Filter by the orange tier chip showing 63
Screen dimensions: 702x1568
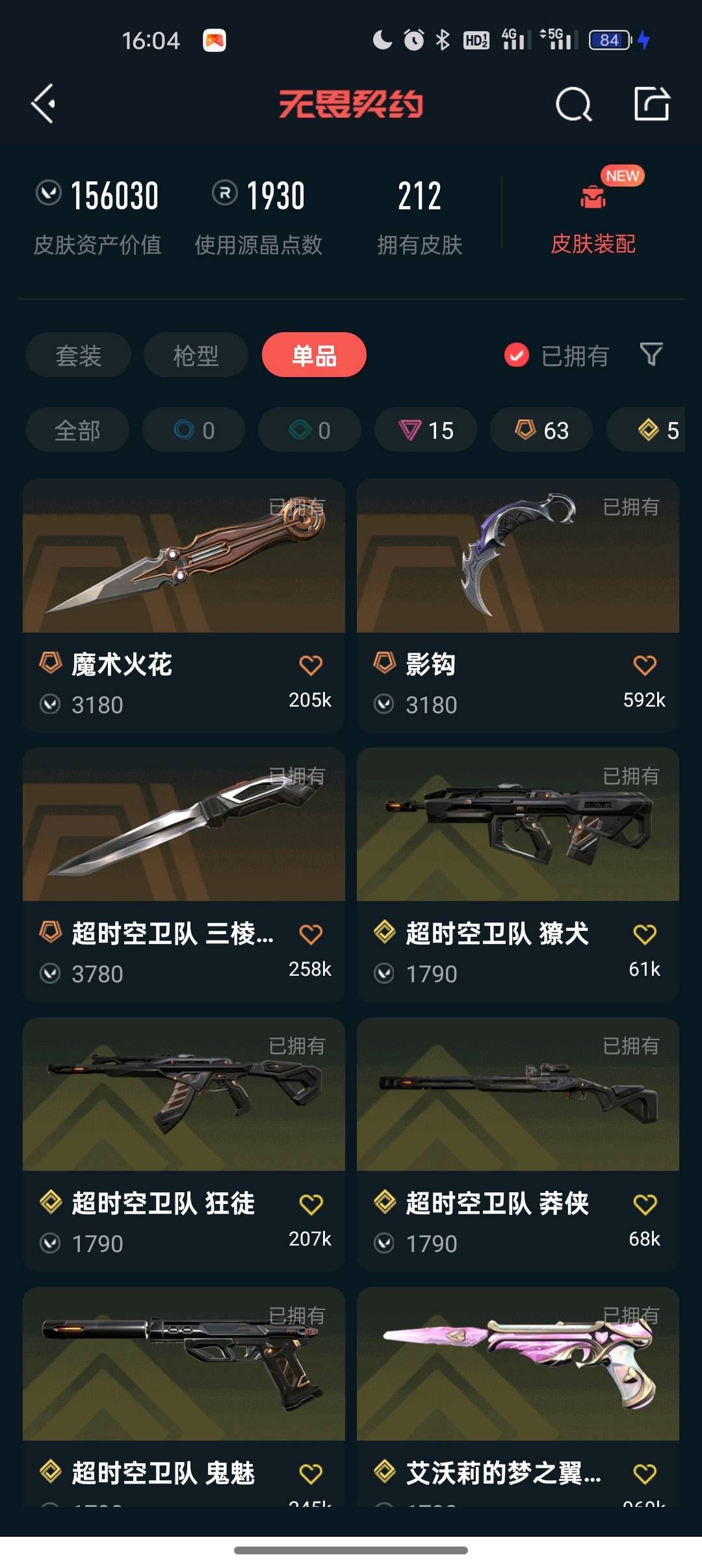[541, 430]
